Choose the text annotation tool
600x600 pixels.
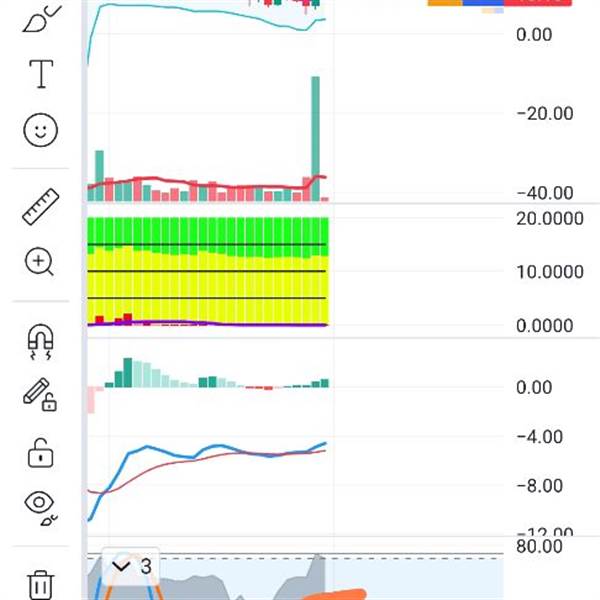point(40,73)
